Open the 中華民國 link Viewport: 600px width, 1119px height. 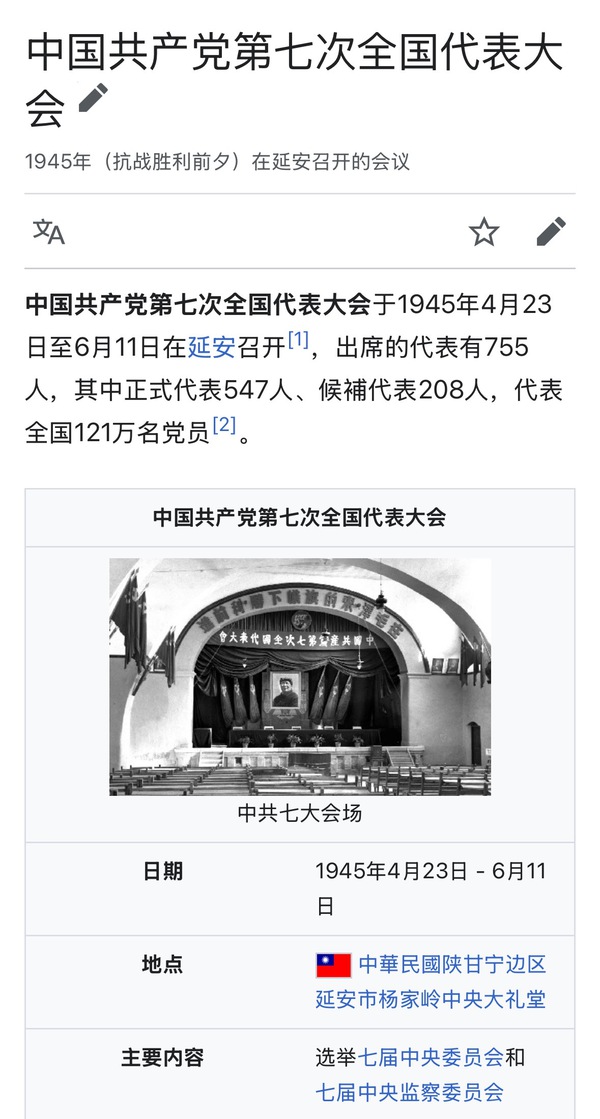coord(398,965)
